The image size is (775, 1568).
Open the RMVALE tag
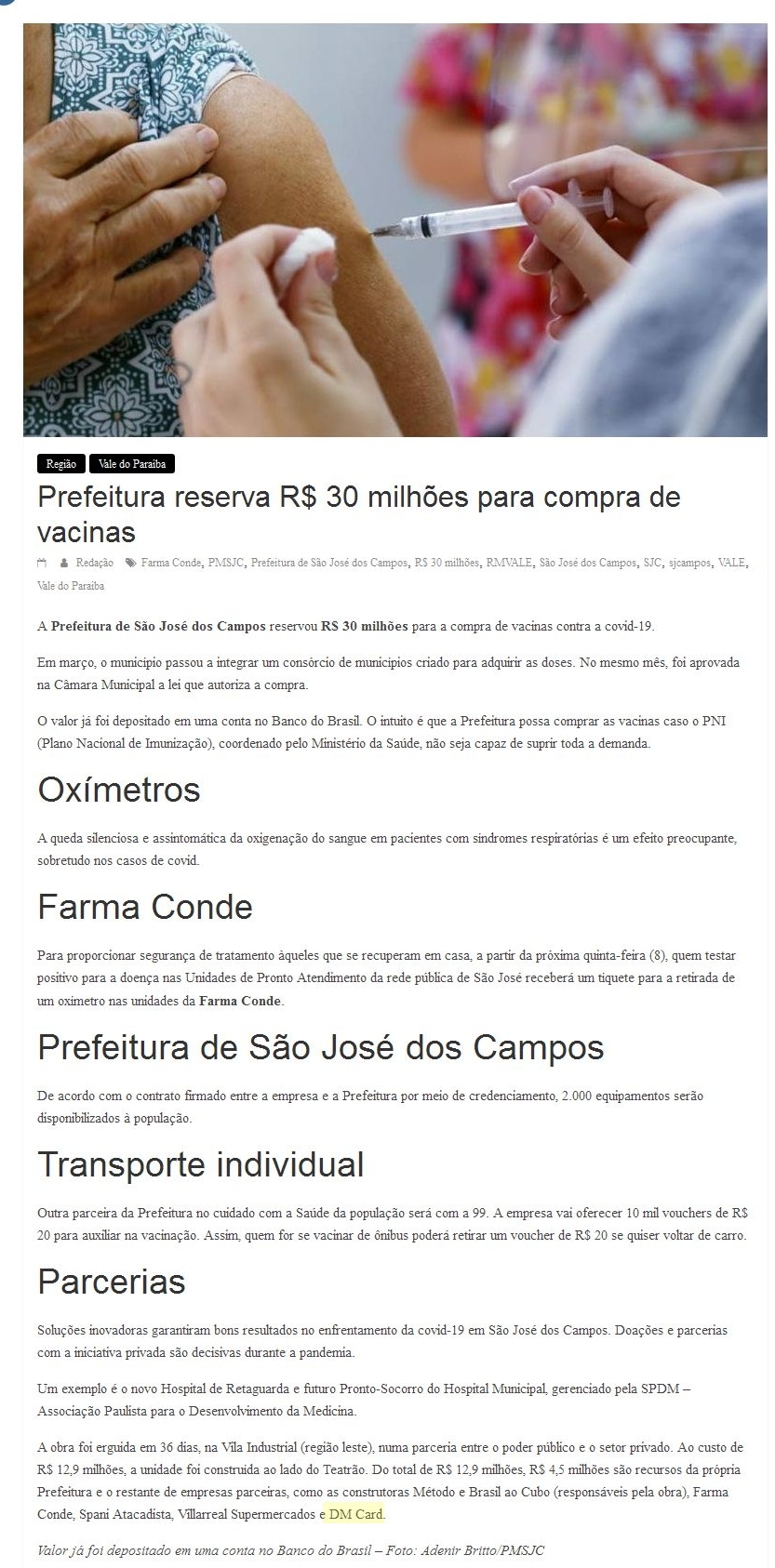[509, 563]
